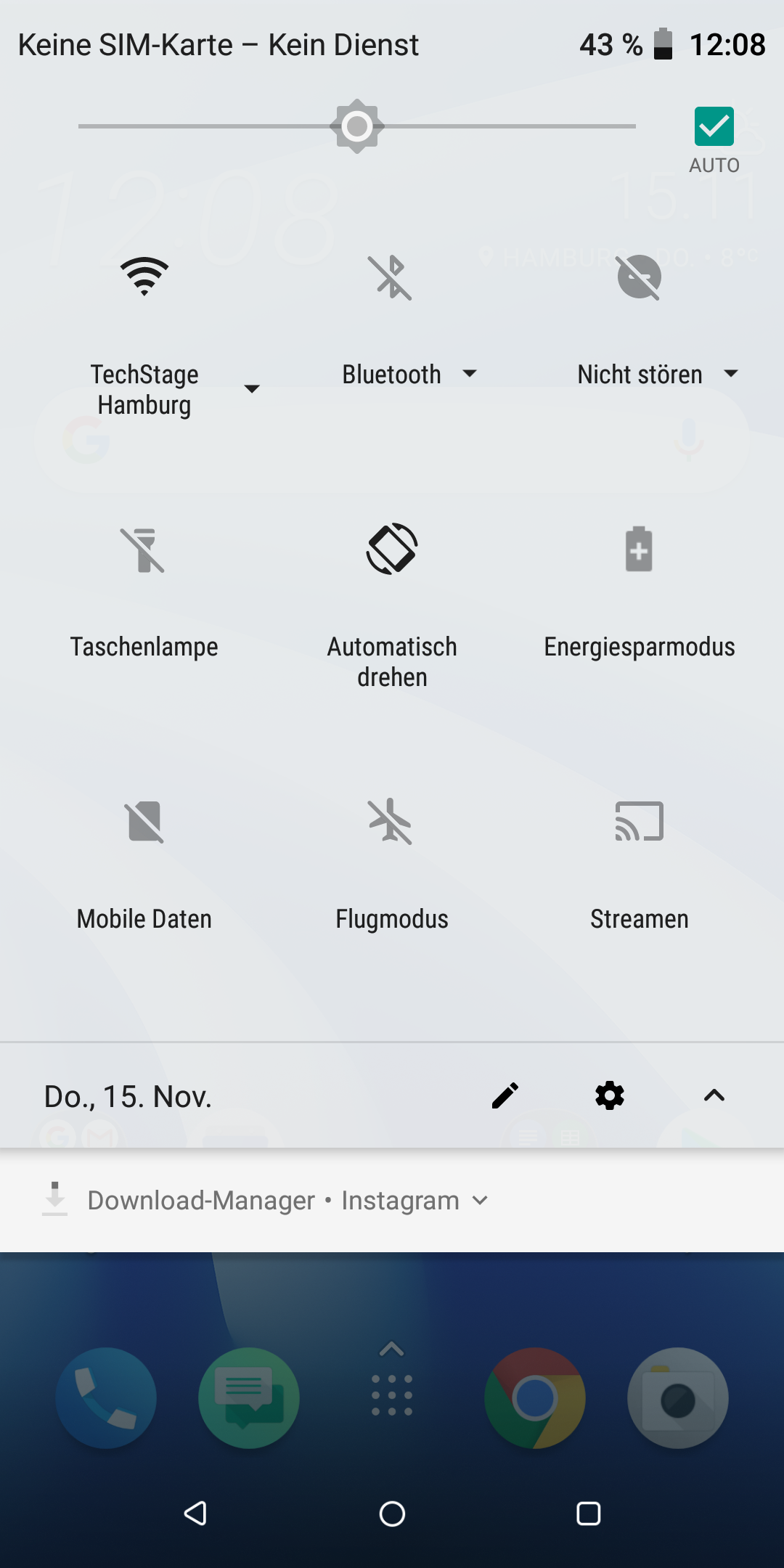
Task: Enable Energiesparmodus
Action: tap(639, 550)
